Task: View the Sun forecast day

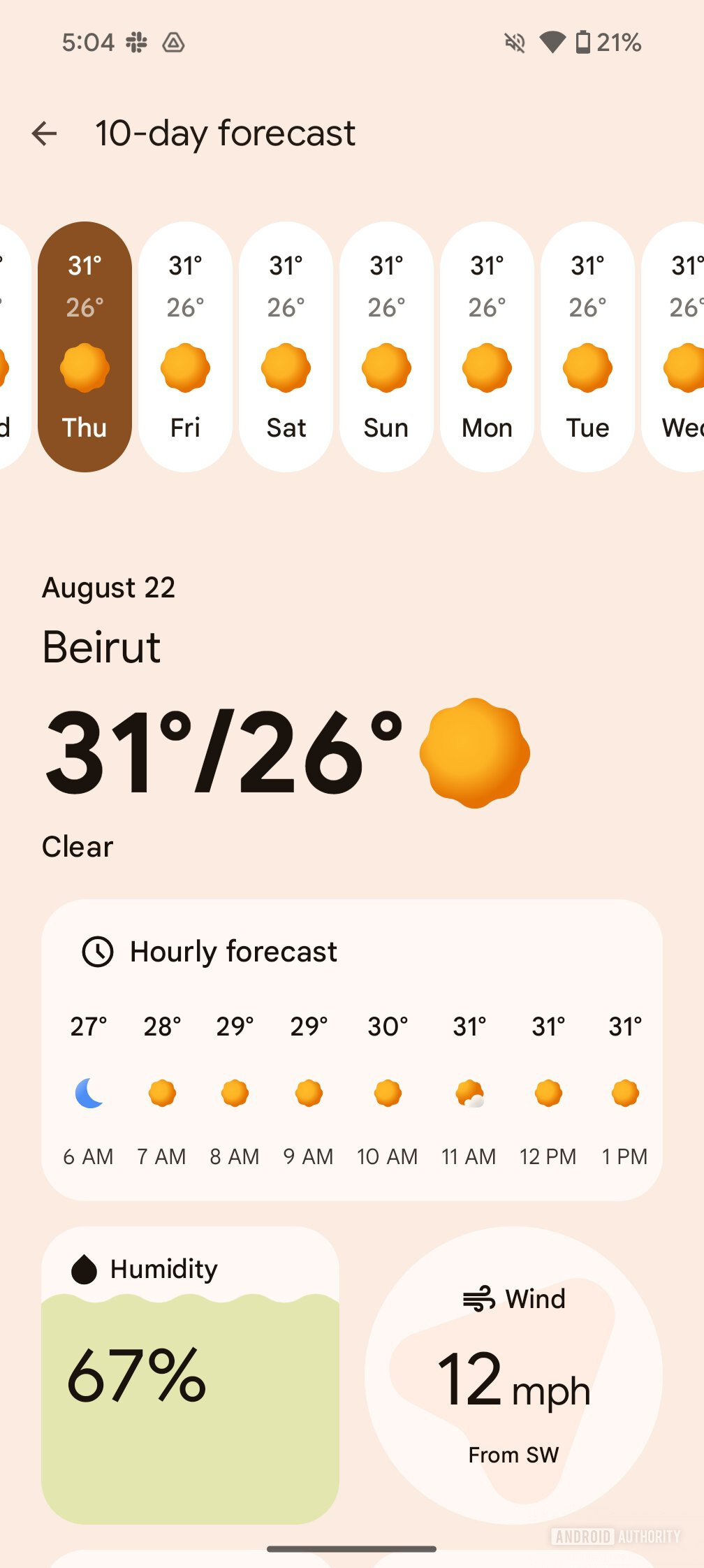Action: [386, 347]
